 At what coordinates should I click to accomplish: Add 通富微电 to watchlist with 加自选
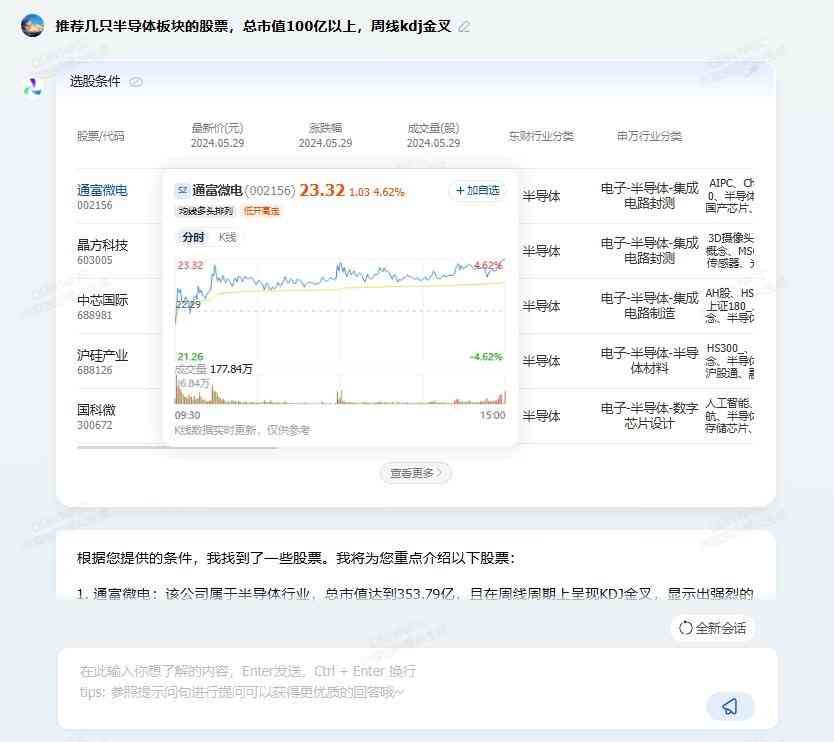(479, 190)
